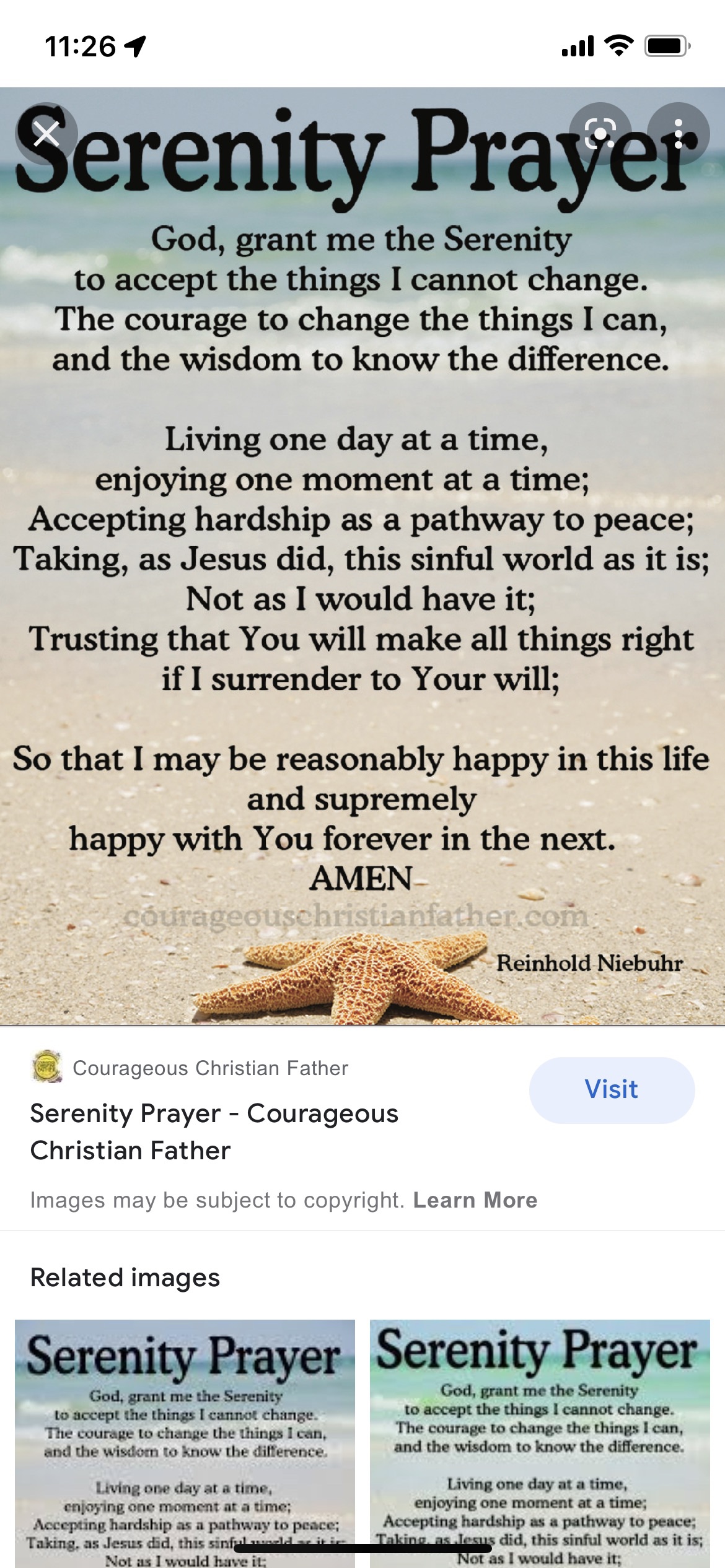Open the second related Serenity Prayer image
Viewport: 725px width, 1568px height.
pyautogui.click(x=540, y=1443)
